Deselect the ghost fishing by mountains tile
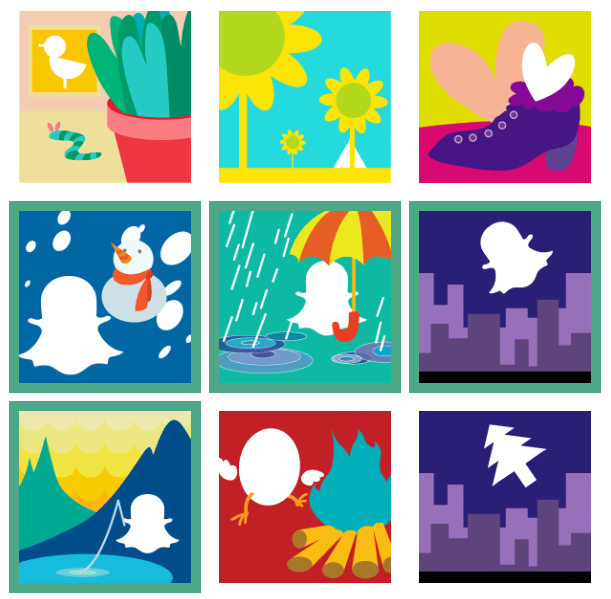Image resolution: width=611 pixels, height=599 pixels. 105,497
